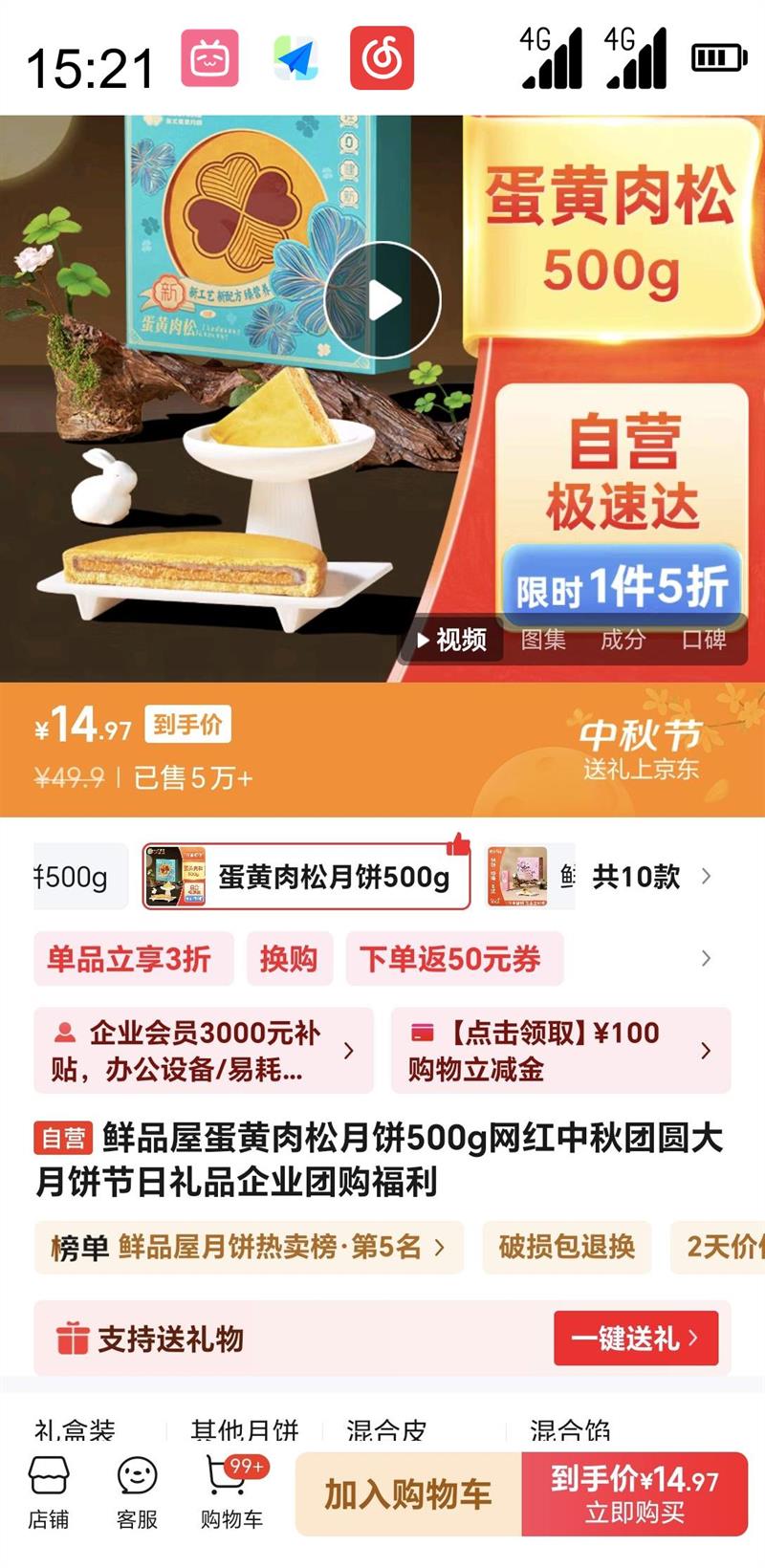Tap 一键送礼 button
Viewport: 765px width, 1568px height.
pyautogui.click(x=635, y=1339)
